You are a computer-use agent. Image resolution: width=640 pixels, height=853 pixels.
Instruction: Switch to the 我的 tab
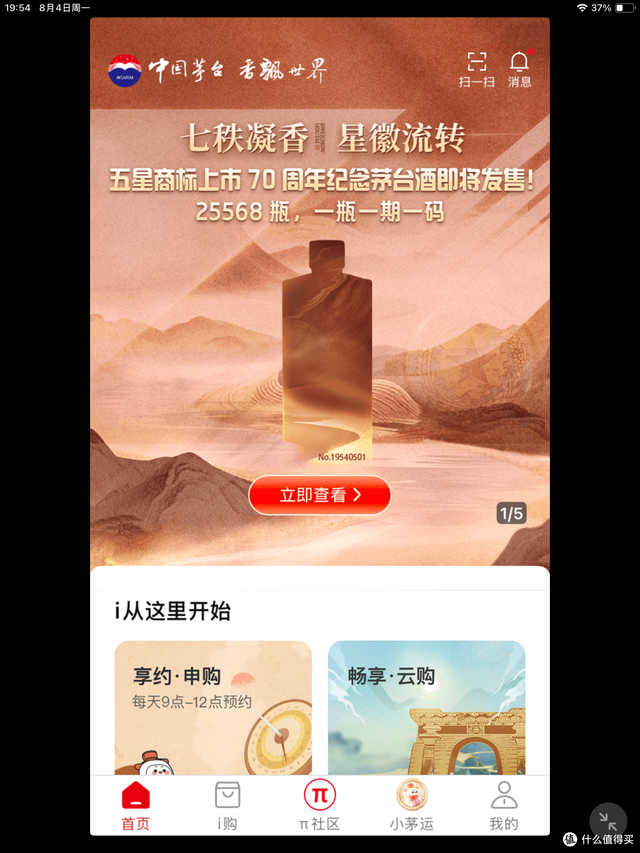pyautogui.click(x=503, y=805)
